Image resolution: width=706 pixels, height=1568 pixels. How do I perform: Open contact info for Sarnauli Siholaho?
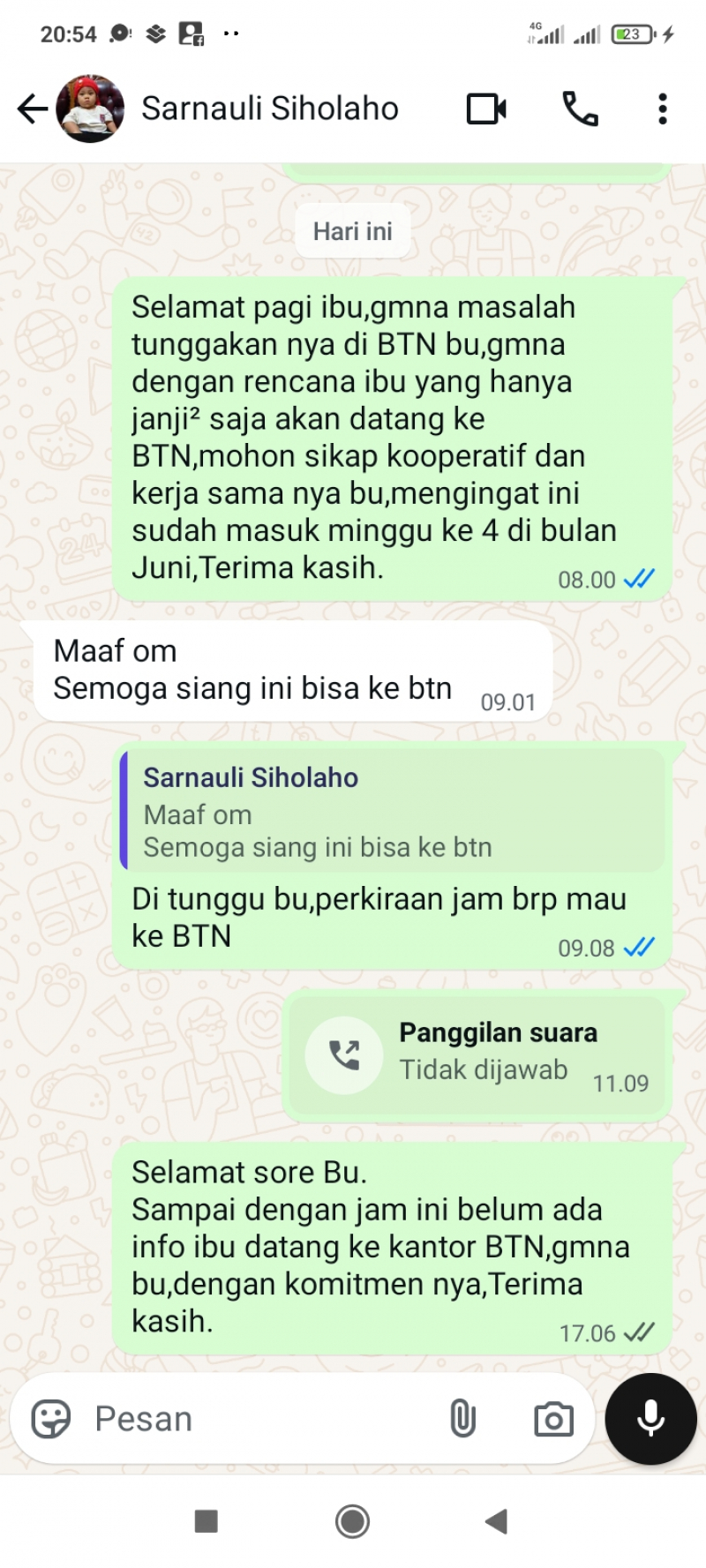pyautogui.click(x=270, y=109)
